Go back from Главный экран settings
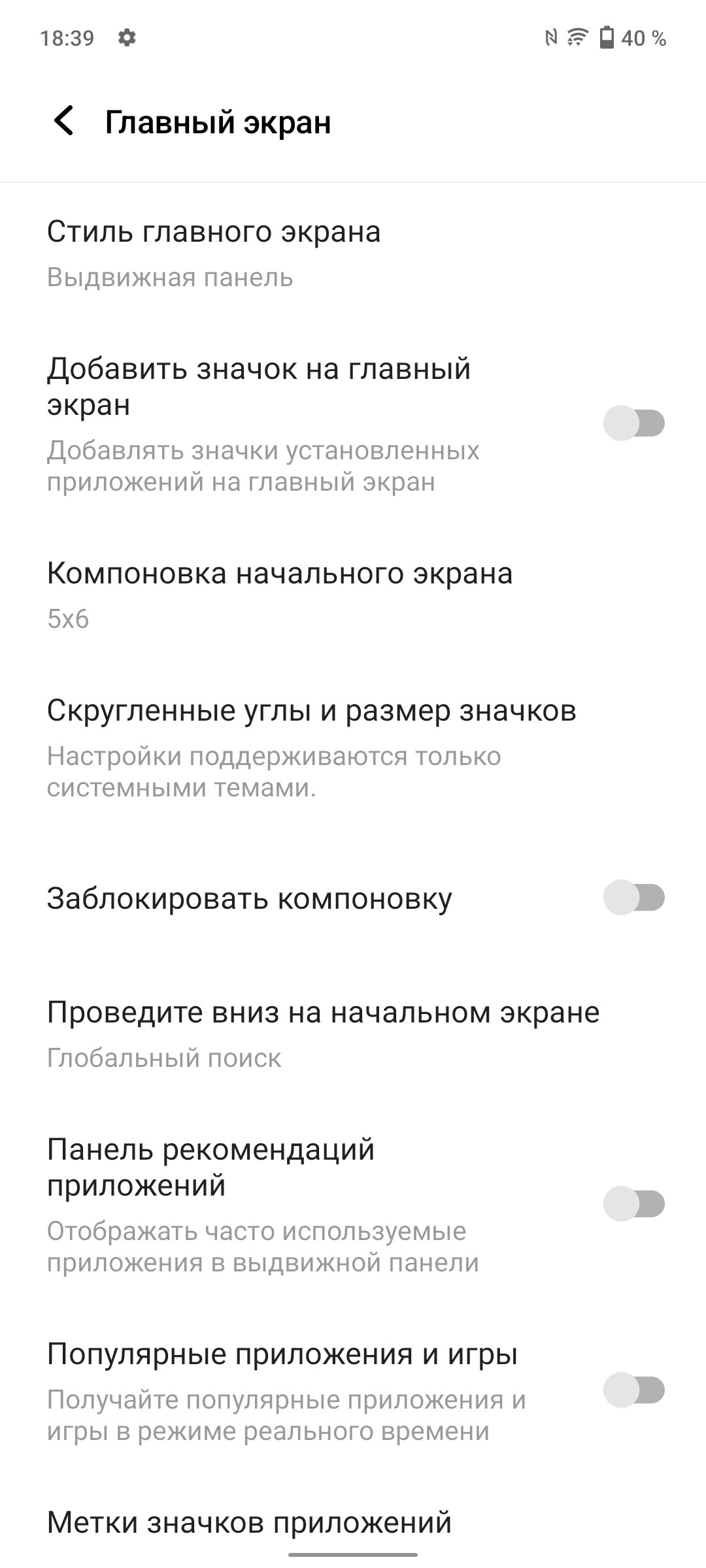The height and width of the screenshot is (1568, 706). tap(64, 122)
